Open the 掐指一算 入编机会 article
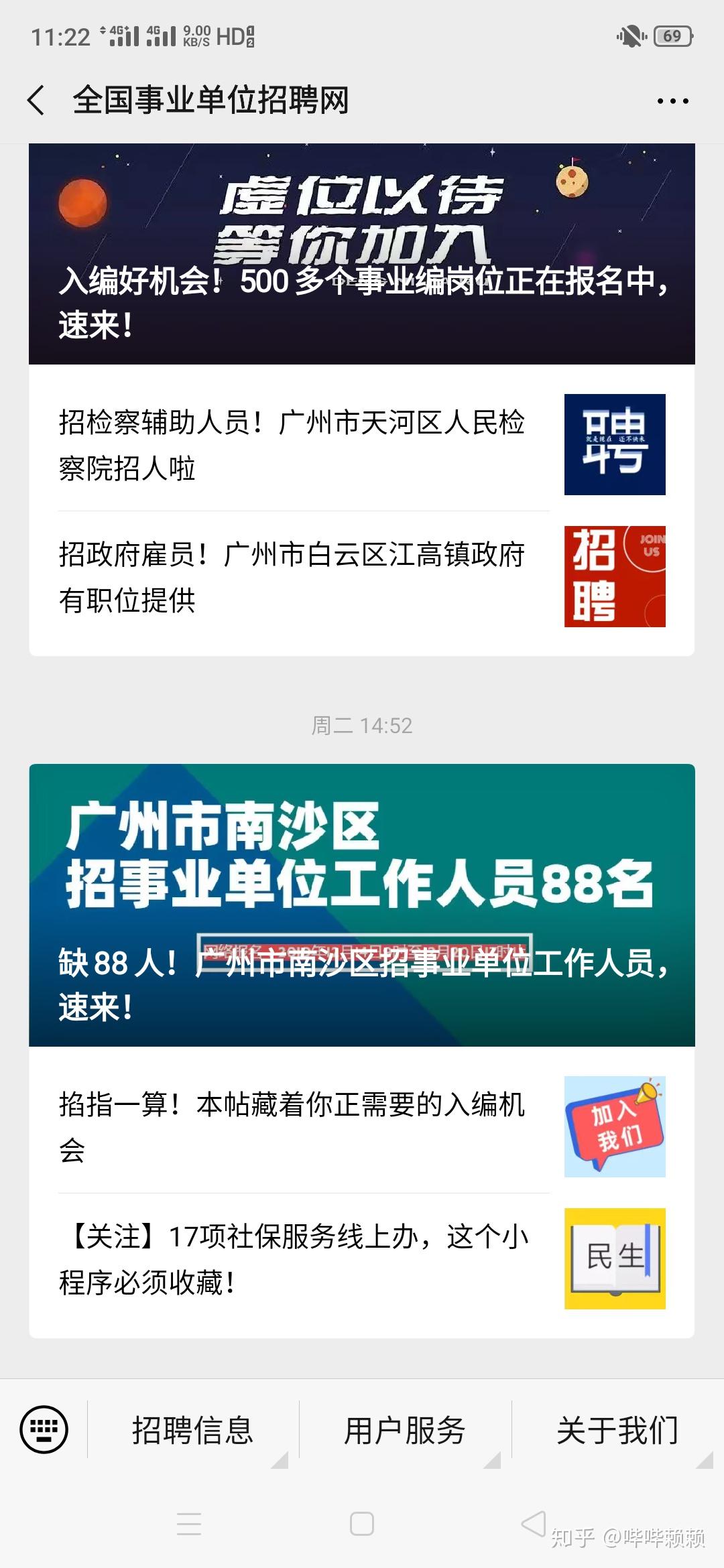The height and width of the screenshot is (1568, 724). [362, 1126]
